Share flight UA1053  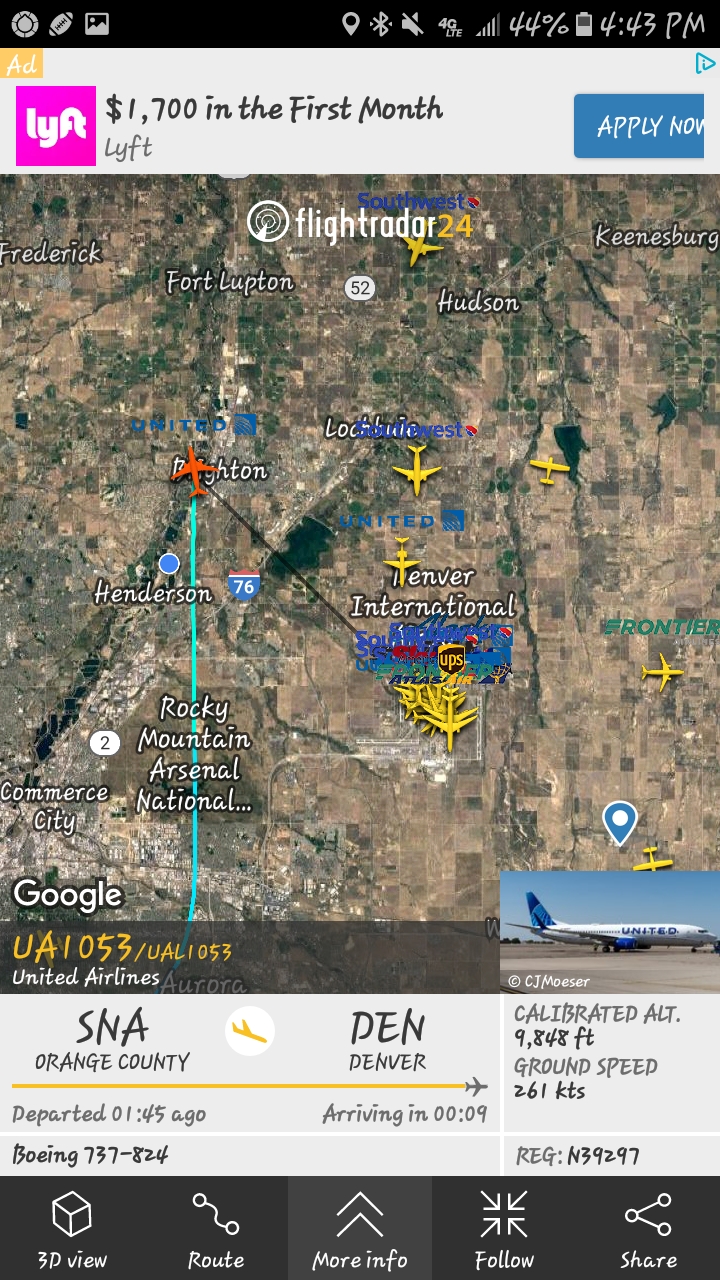(648, 1228)
